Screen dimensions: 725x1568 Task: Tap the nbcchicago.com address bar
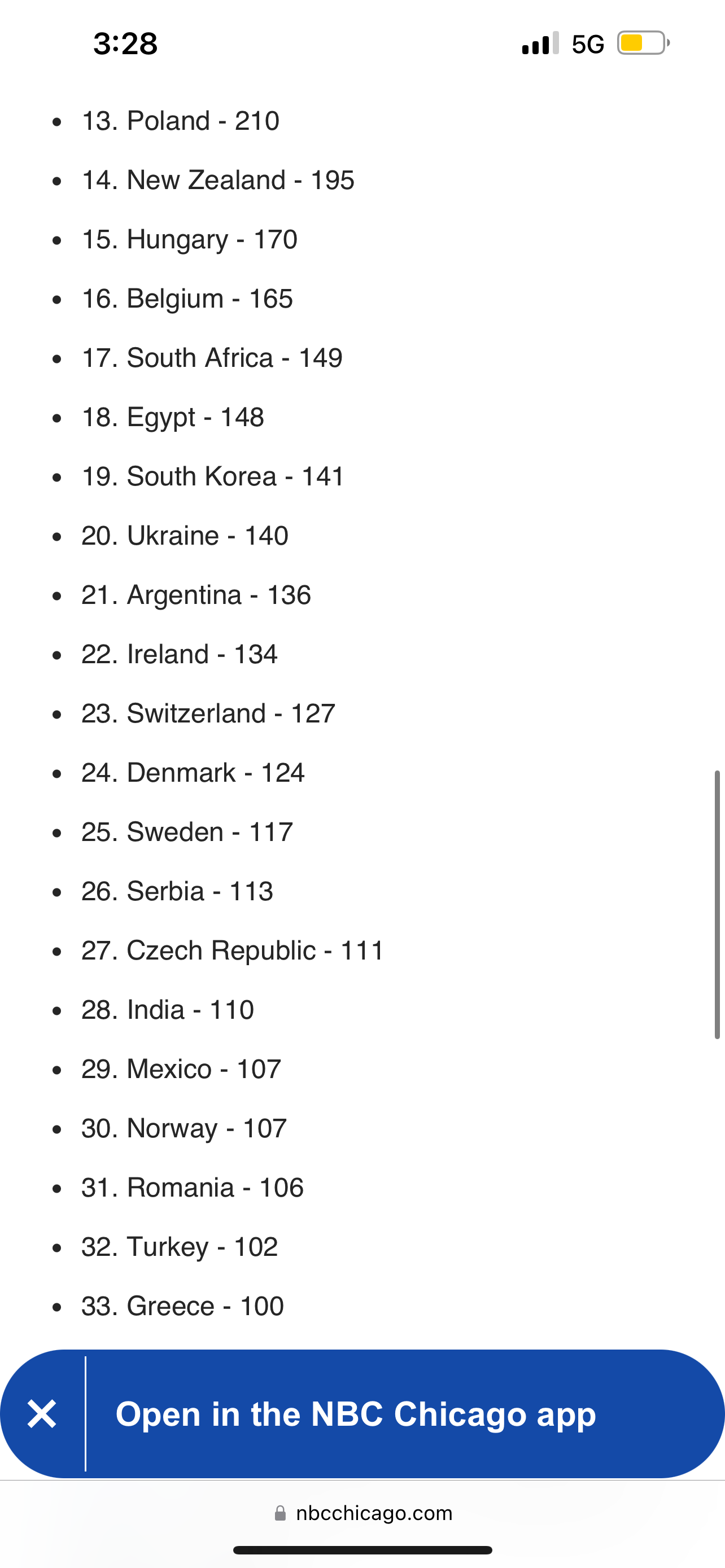363,1513
